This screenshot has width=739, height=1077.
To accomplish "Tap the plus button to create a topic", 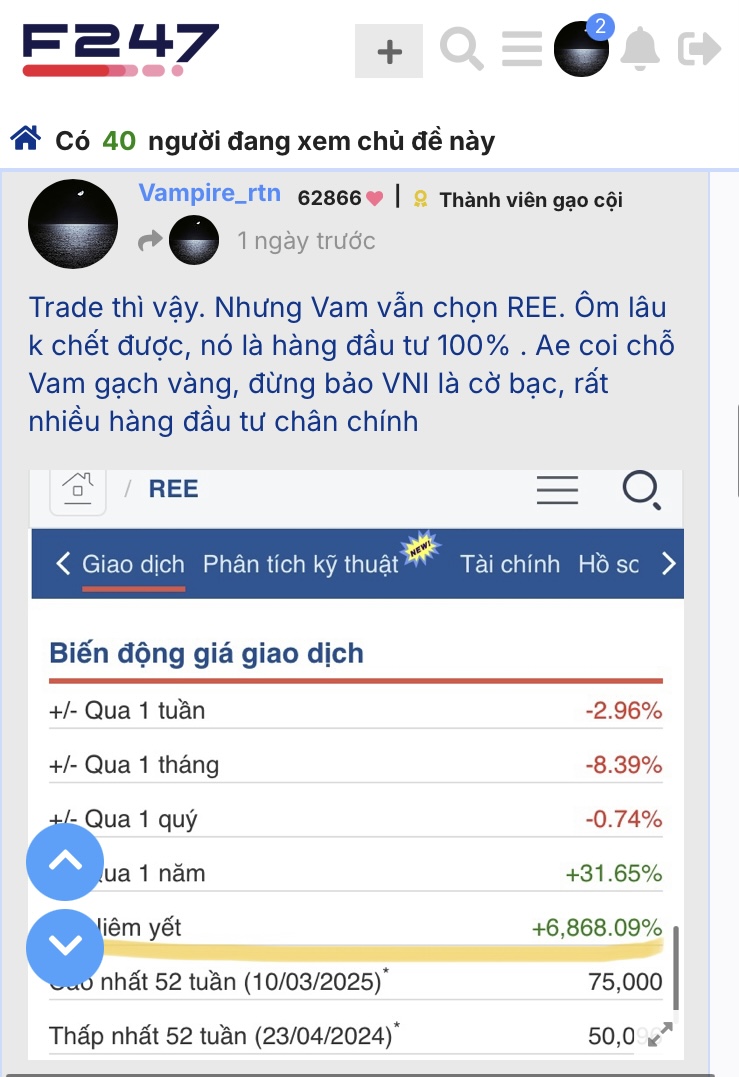I will point(389,51).
